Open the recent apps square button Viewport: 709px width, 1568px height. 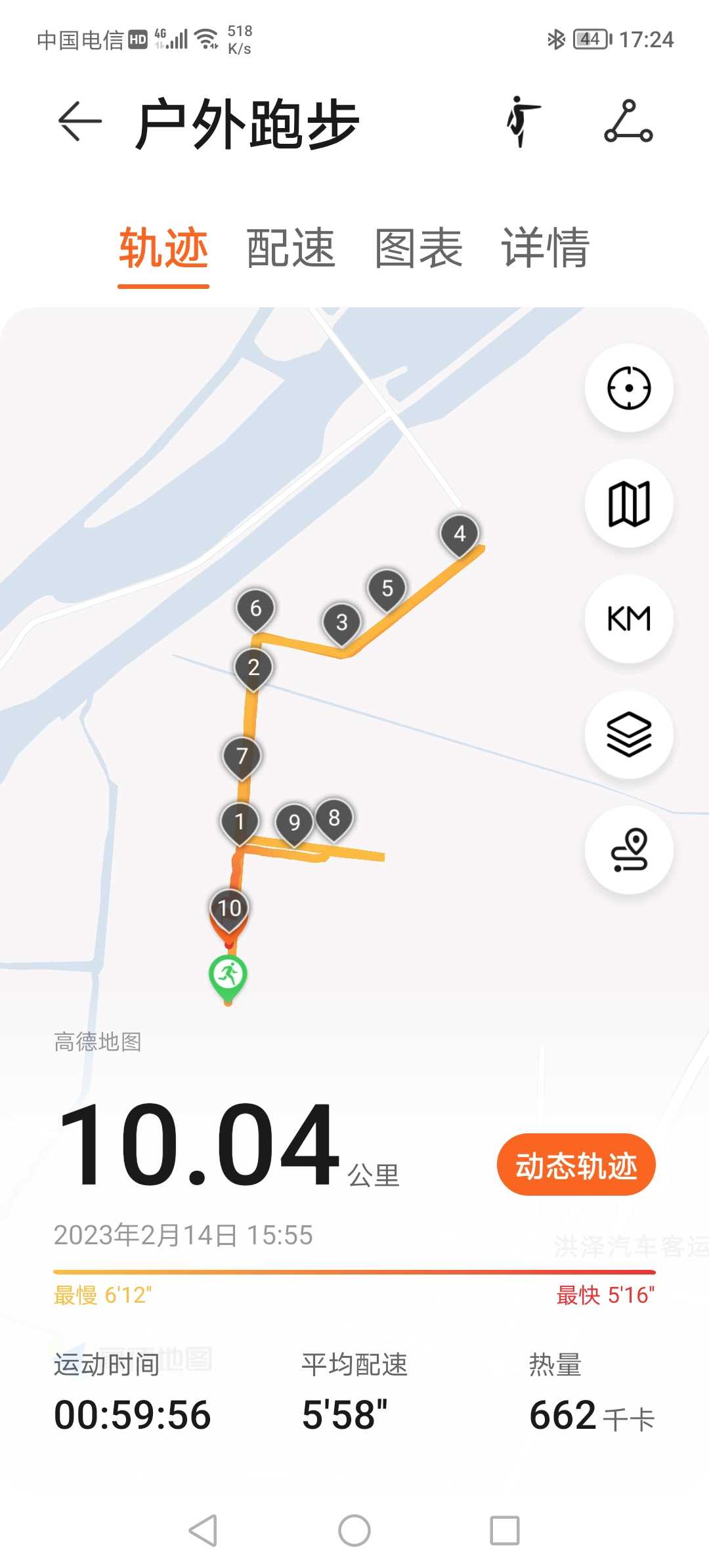(x=505, y=1531)
